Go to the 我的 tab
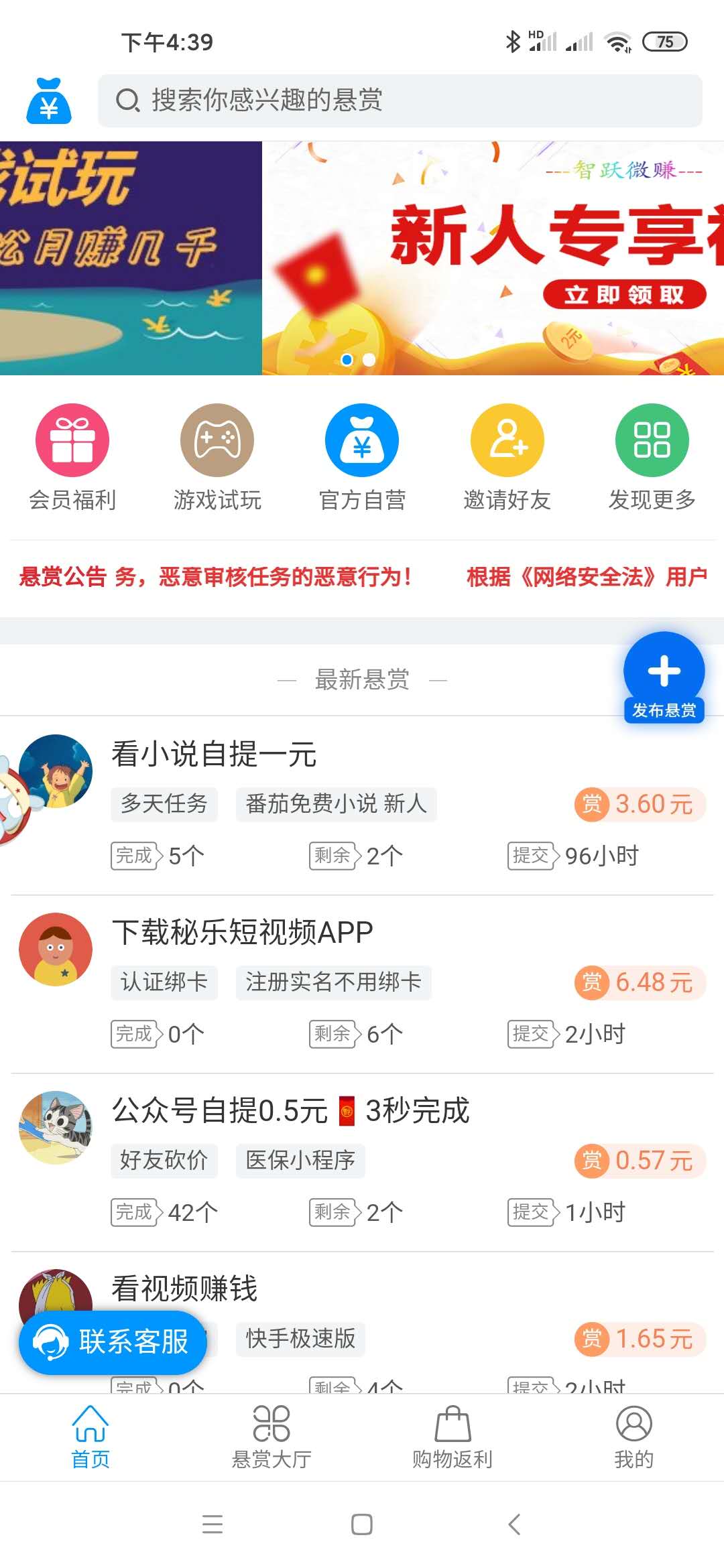The height and width of the screenshot is (1568, 724). pos(633,1437)
